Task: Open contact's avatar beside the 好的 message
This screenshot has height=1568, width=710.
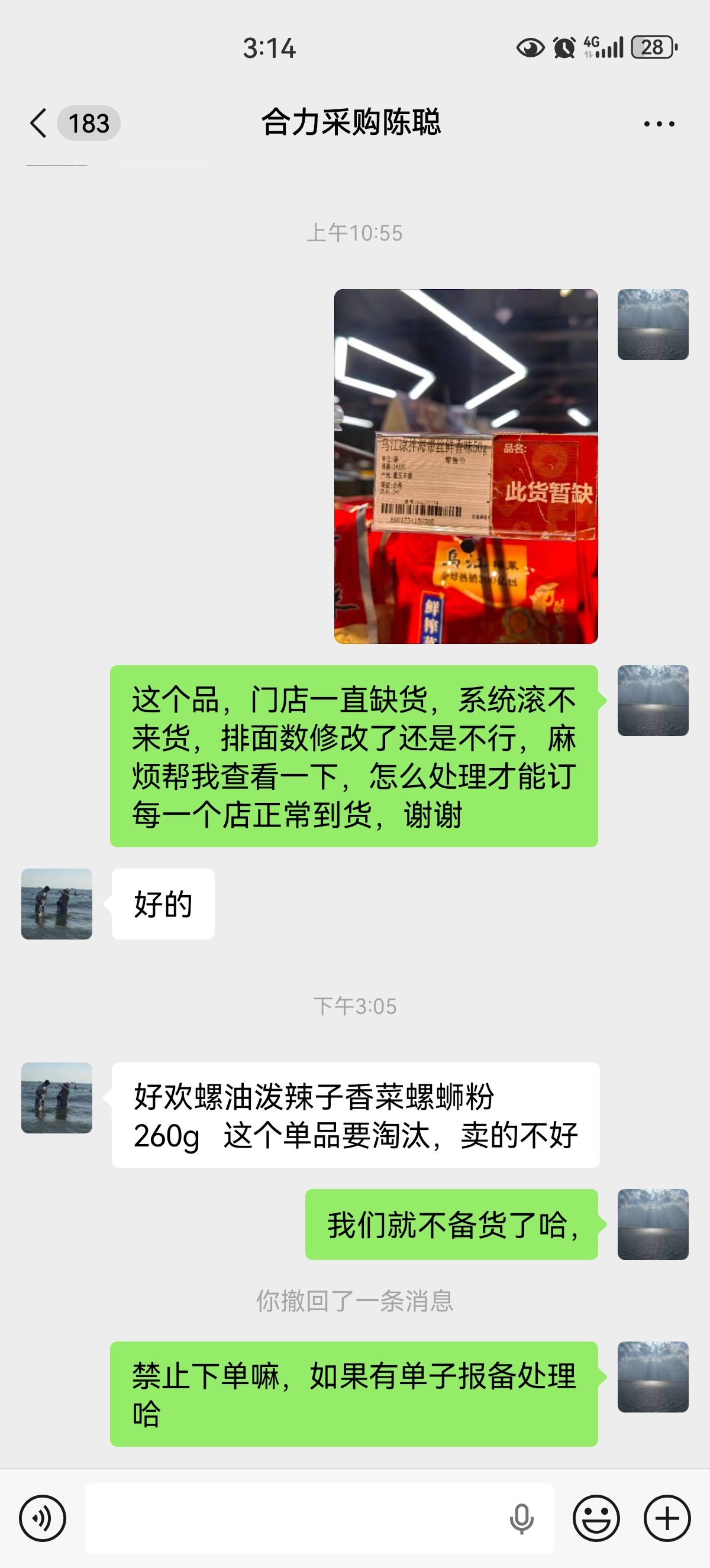Action: click(x=57, y=904)
